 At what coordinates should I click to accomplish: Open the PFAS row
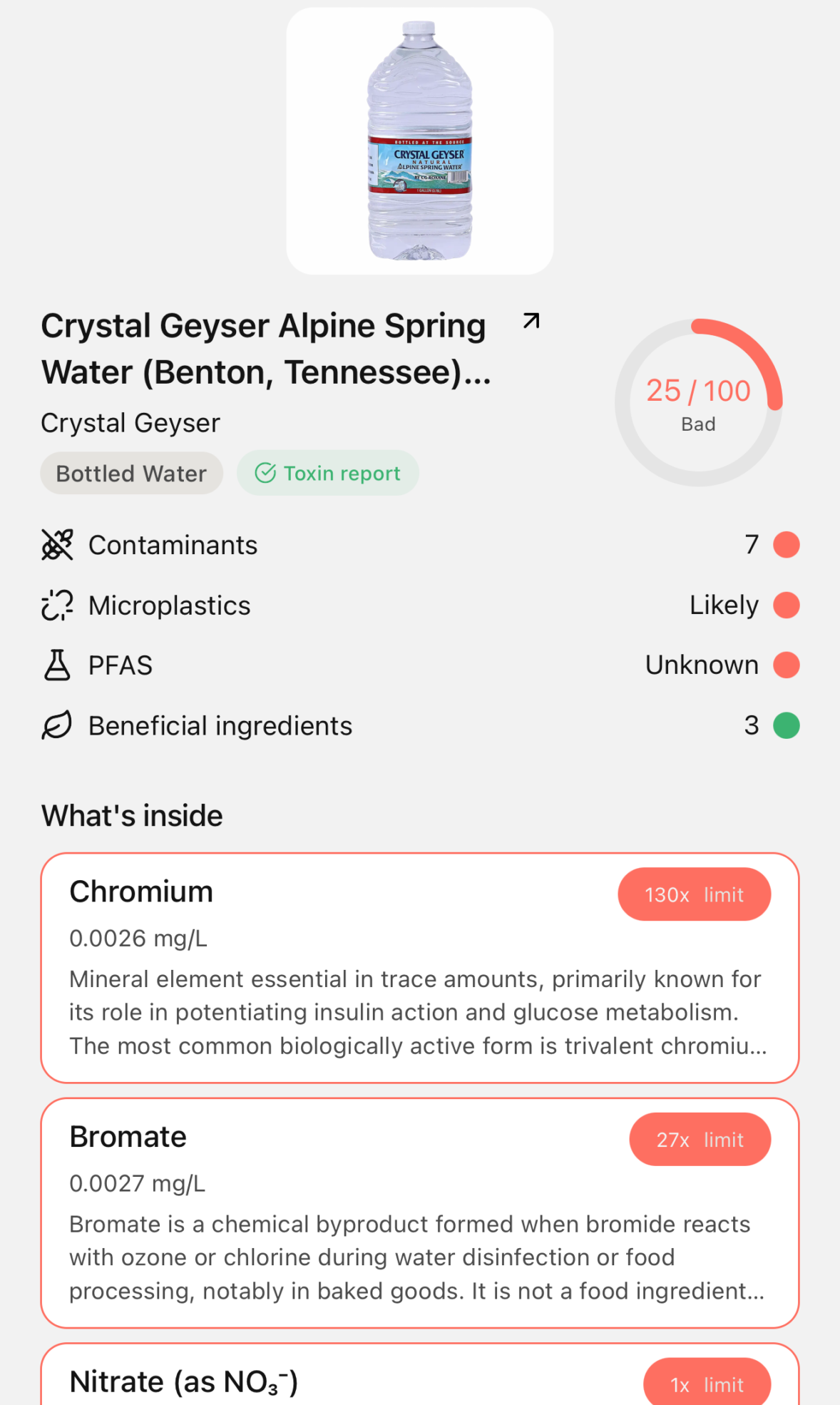(x=420, y=665)
